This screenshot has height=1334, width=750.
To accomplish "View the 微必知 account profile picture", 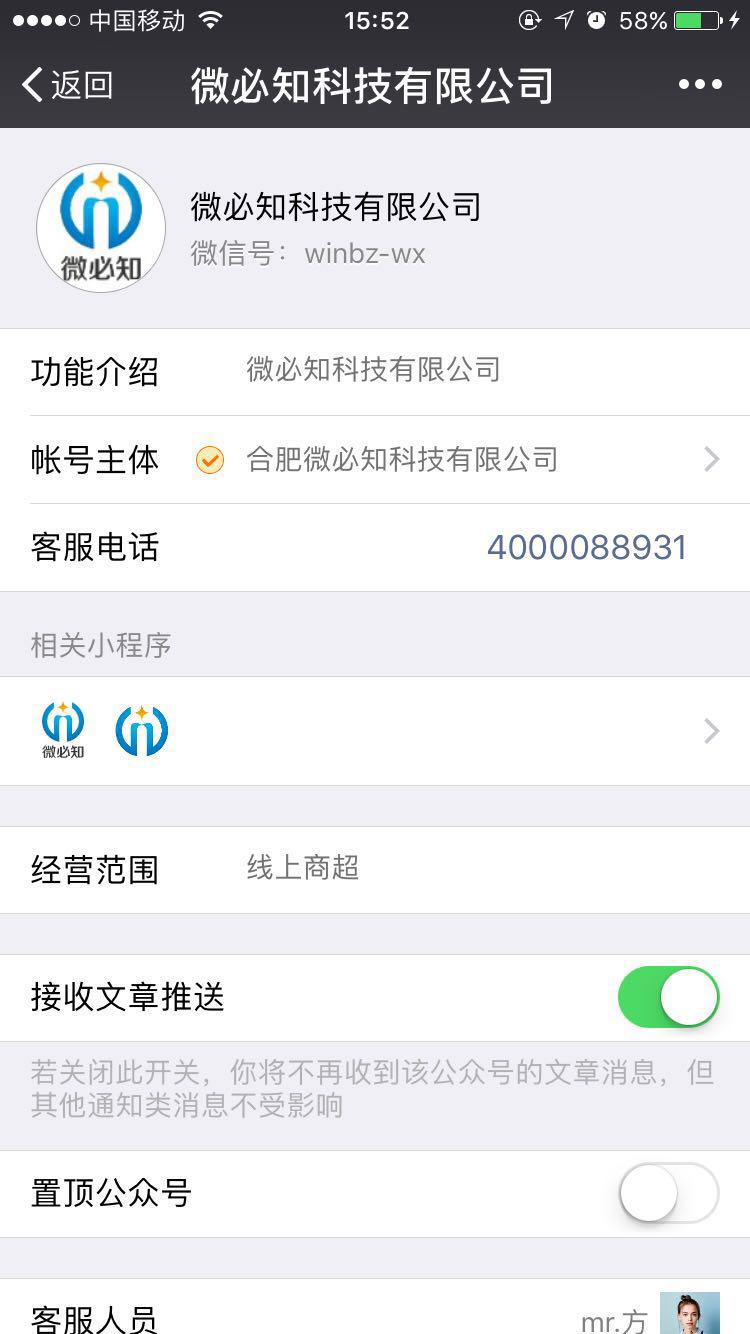I will point(101,228).
